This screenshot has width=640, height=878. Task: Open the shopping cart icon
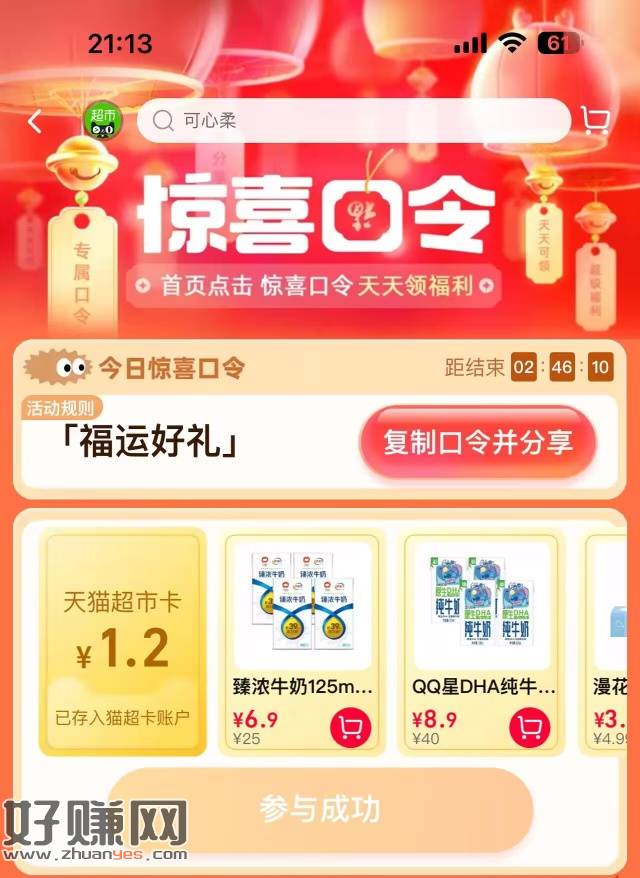tap(596, 121)
